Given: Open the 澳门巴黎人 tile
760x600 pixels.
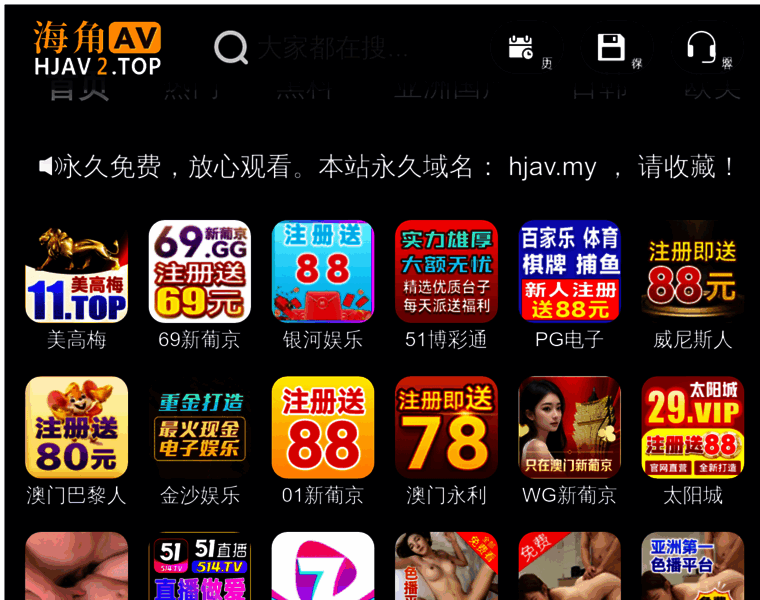Looking at the screenshot, I should click(76, 428).
